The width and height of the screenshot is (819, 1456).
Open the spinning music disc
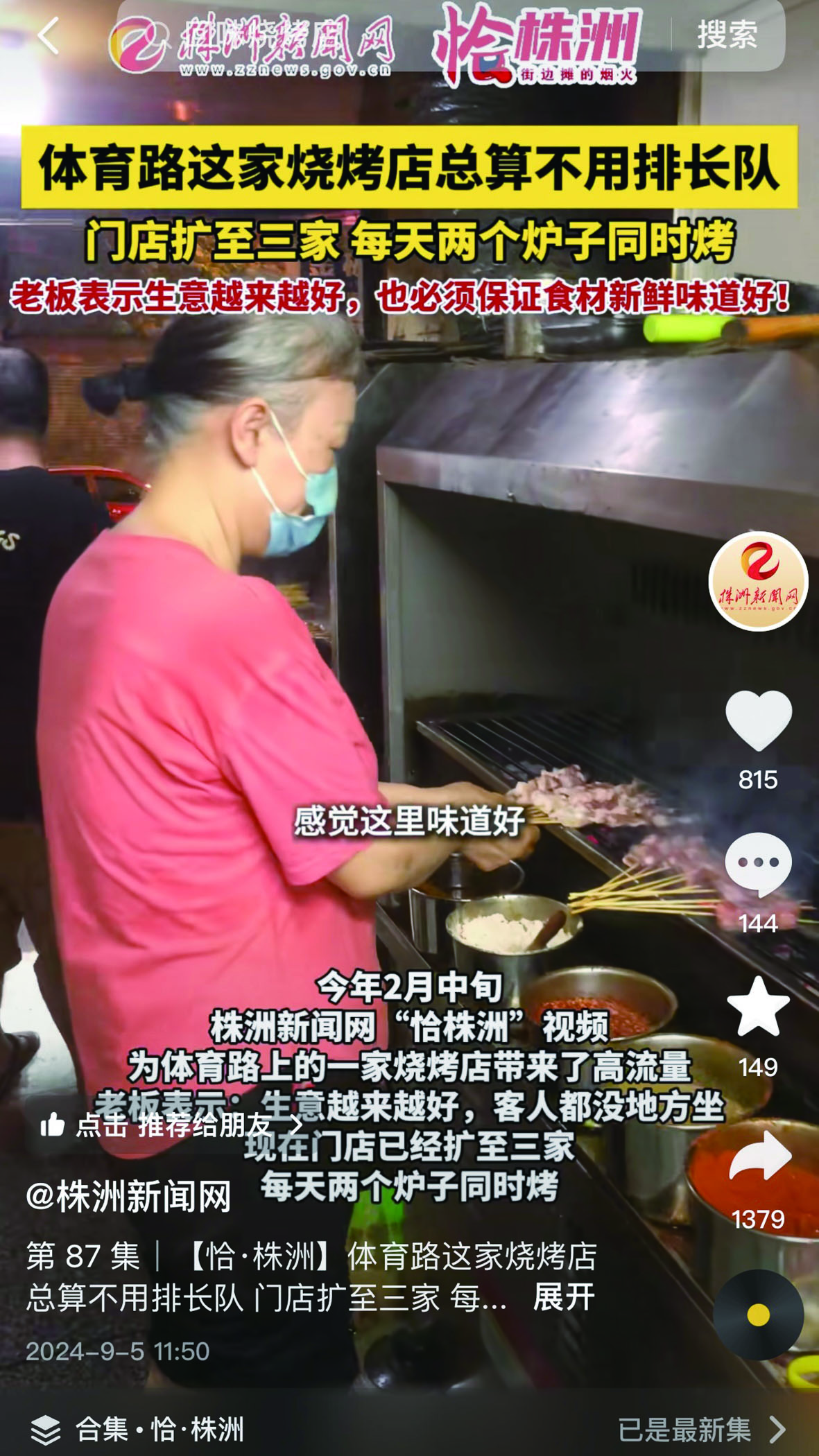(x=758, y=1315)
